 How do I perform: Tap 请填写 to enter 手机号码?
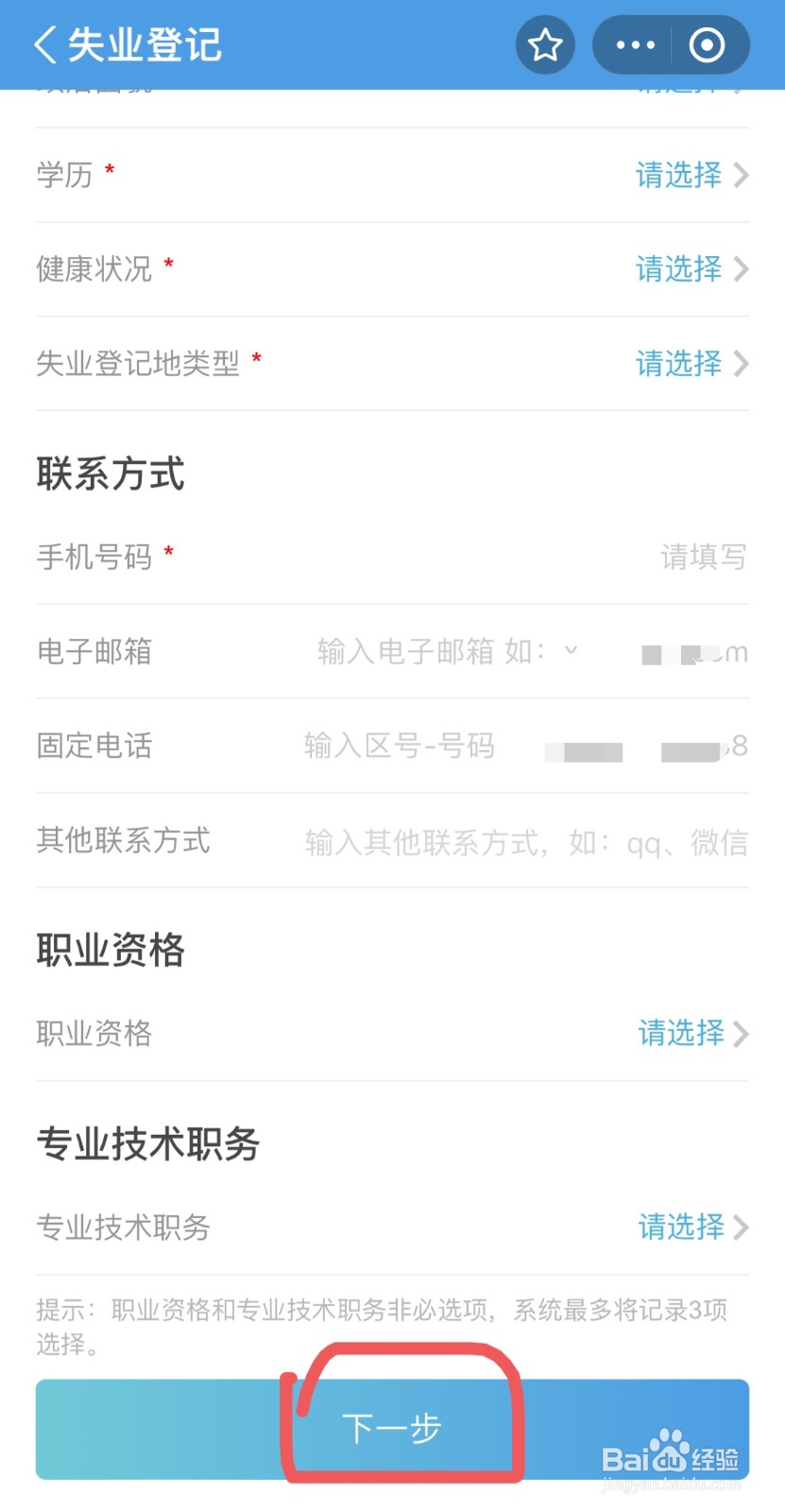pyautogui.click(x=703, y=558)
